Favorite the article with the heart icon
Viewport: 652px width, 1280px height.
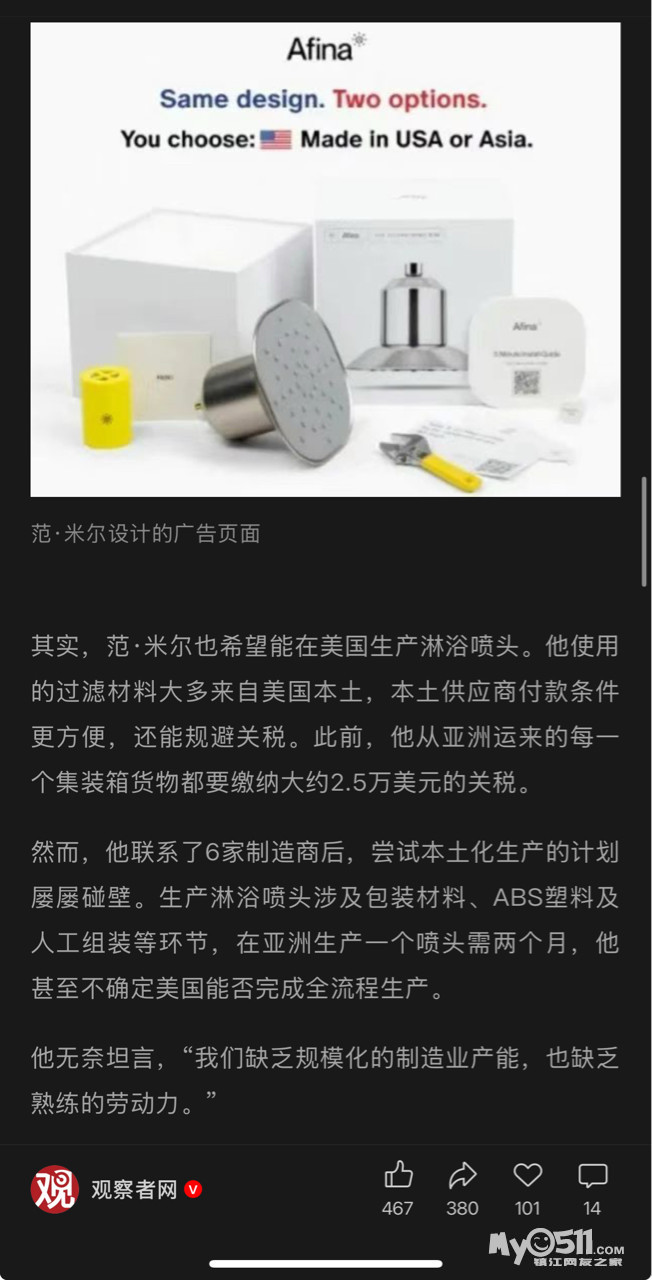tap(528, 1176)
